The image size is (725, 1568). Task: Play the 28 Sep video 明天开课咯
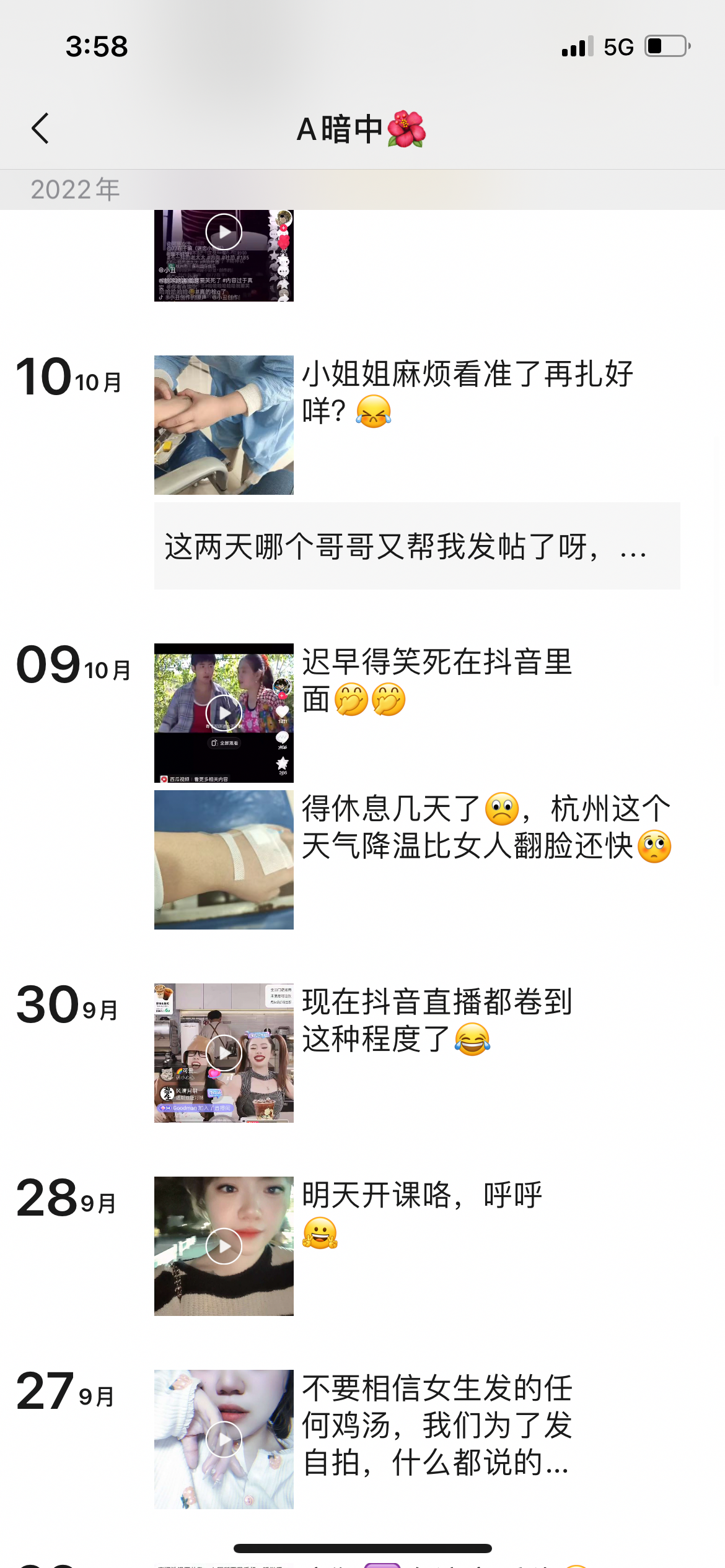224,1246
